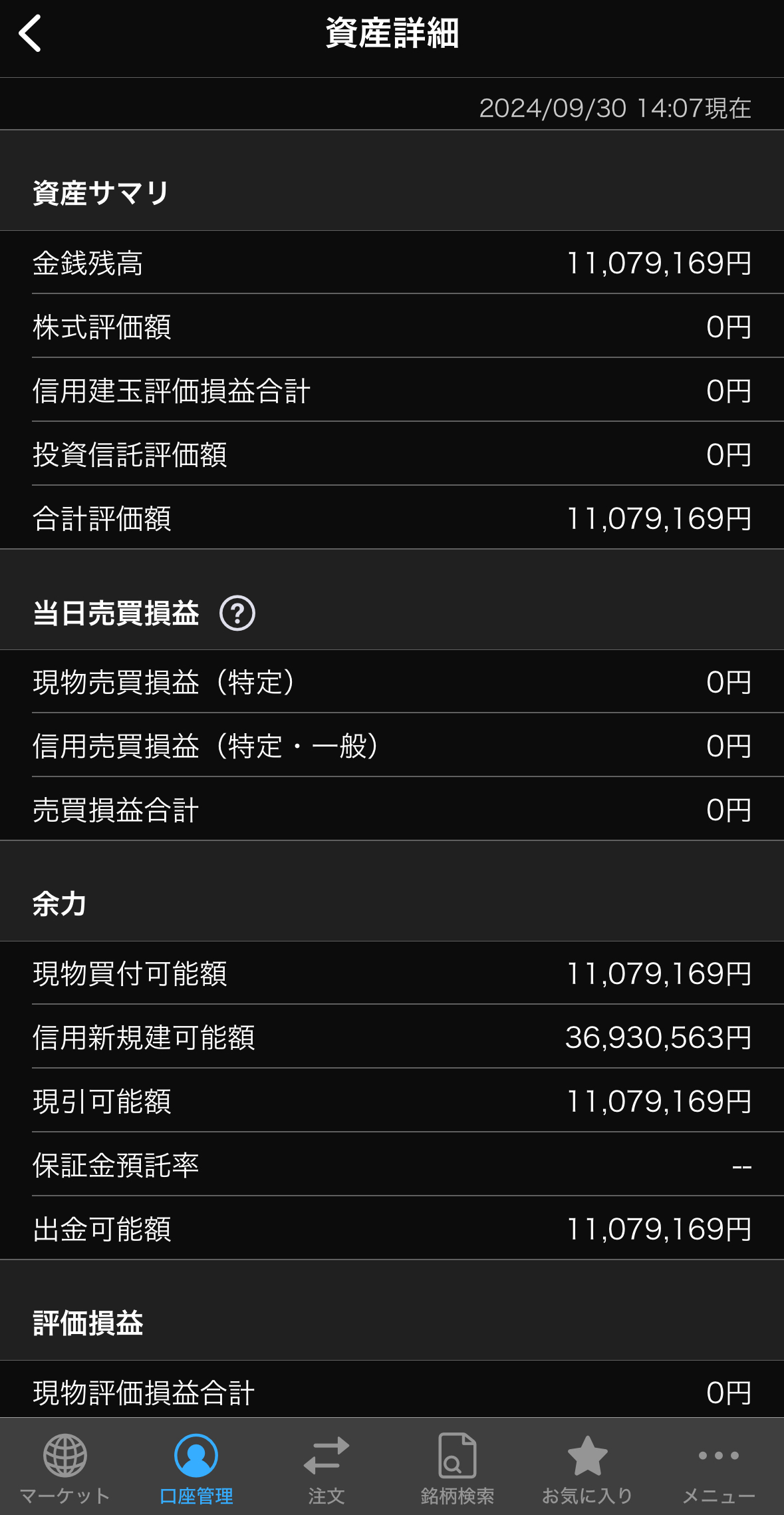Open help for 当日売買損益
784x1515 pixels.
pyautogui.click(x=237, y=613)
